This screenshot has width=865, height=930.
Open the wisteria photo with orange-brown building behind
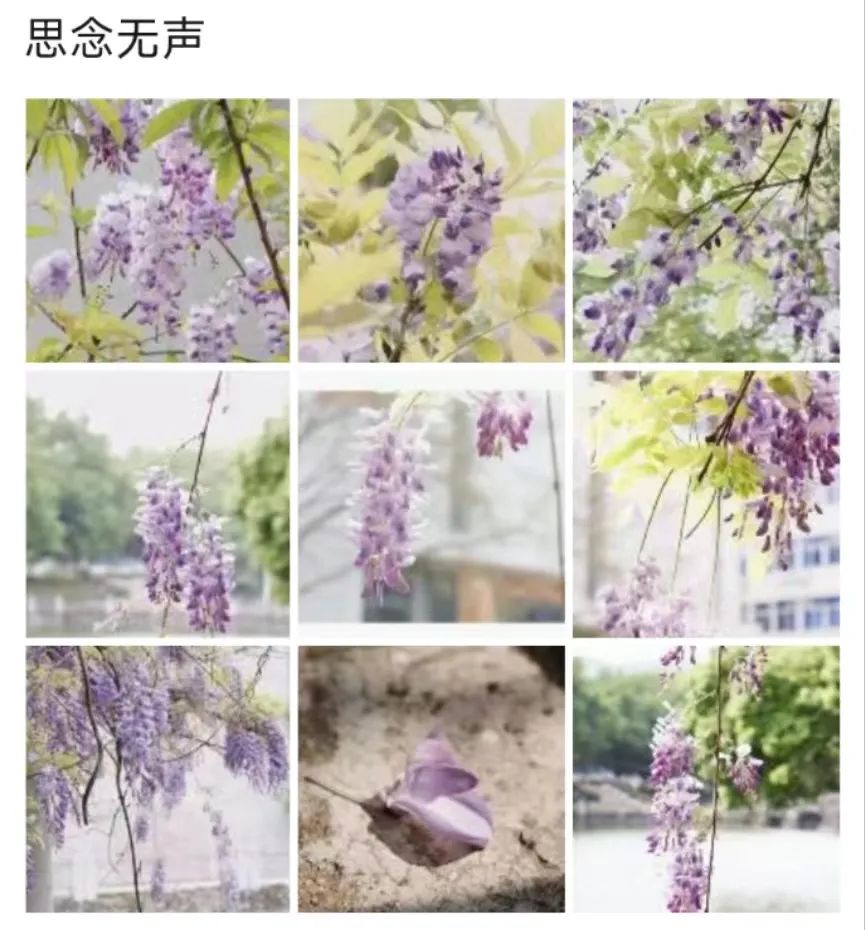pos(431,505)
